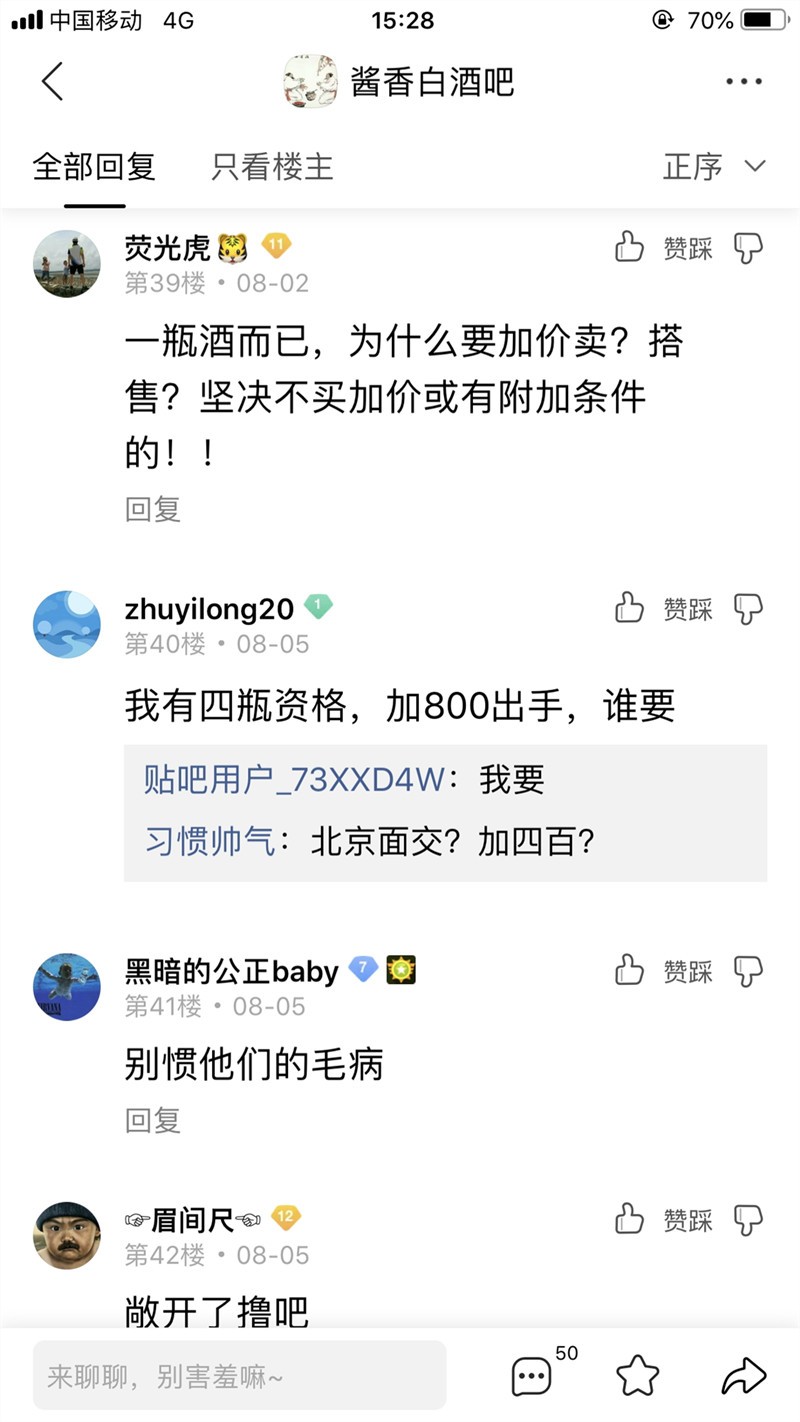Like 荧光虎's comment on floor 39

[629, 247]
